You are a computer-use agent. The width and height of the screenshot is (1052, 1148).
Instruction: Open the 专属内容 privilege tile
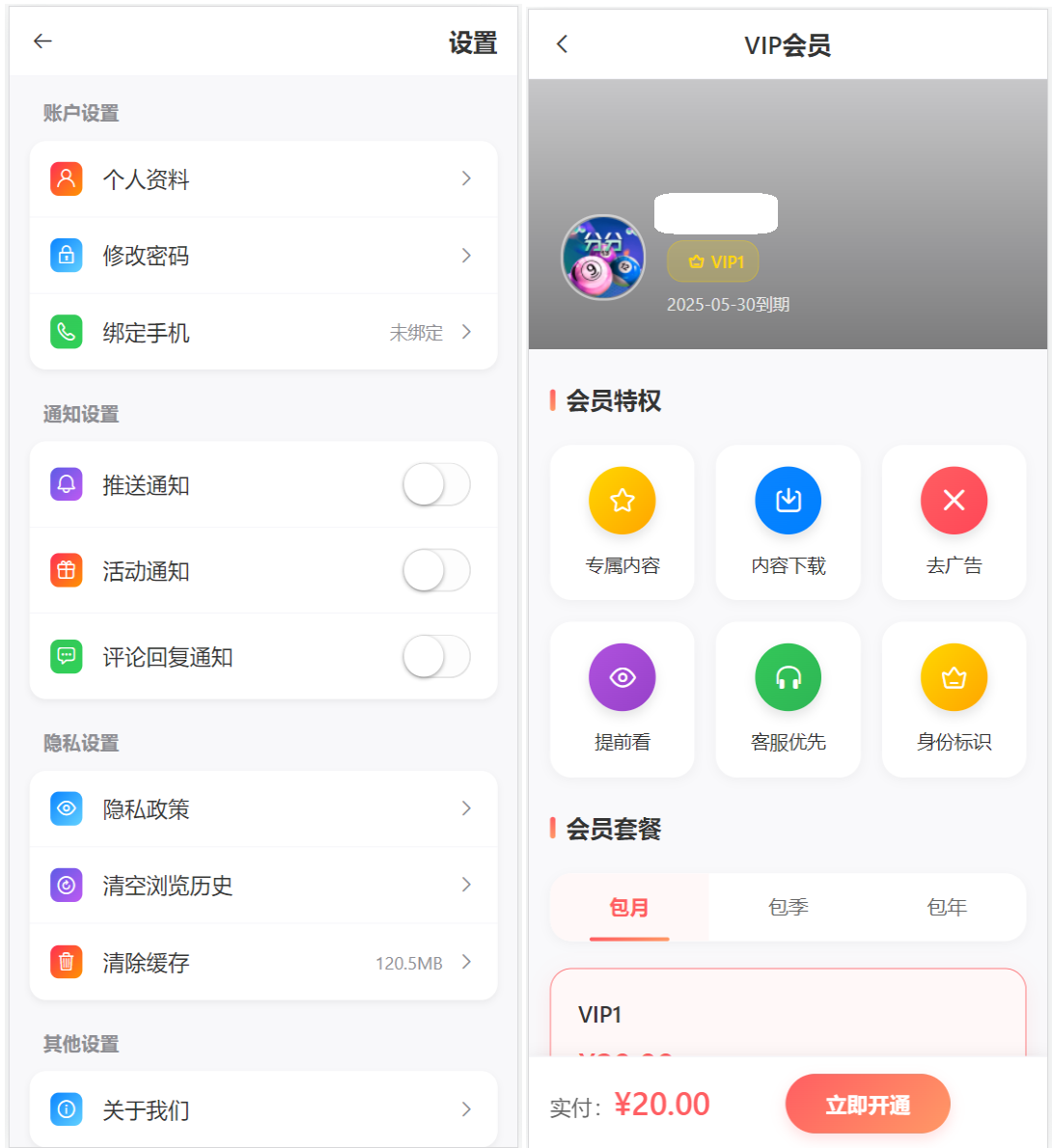click(623, 522)
